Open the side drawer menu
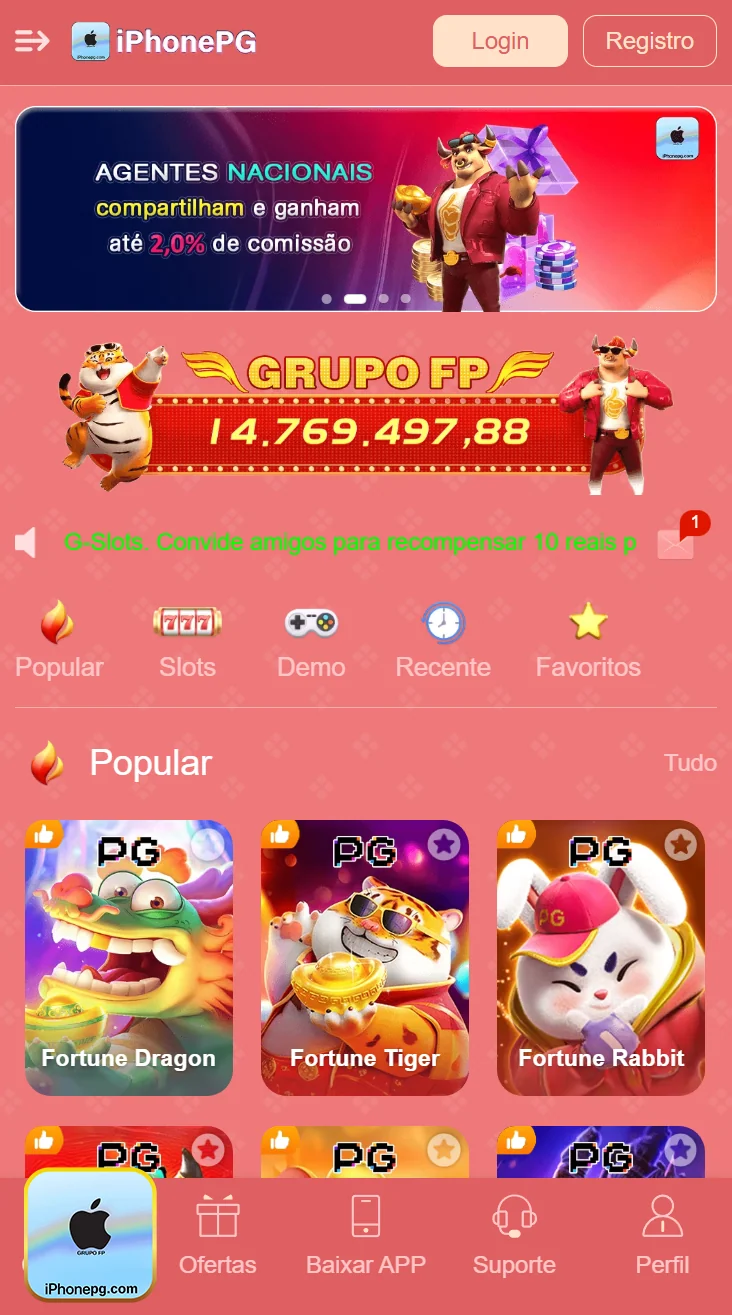The width and height of the screenshot is (732, 1315). point(32,41)
